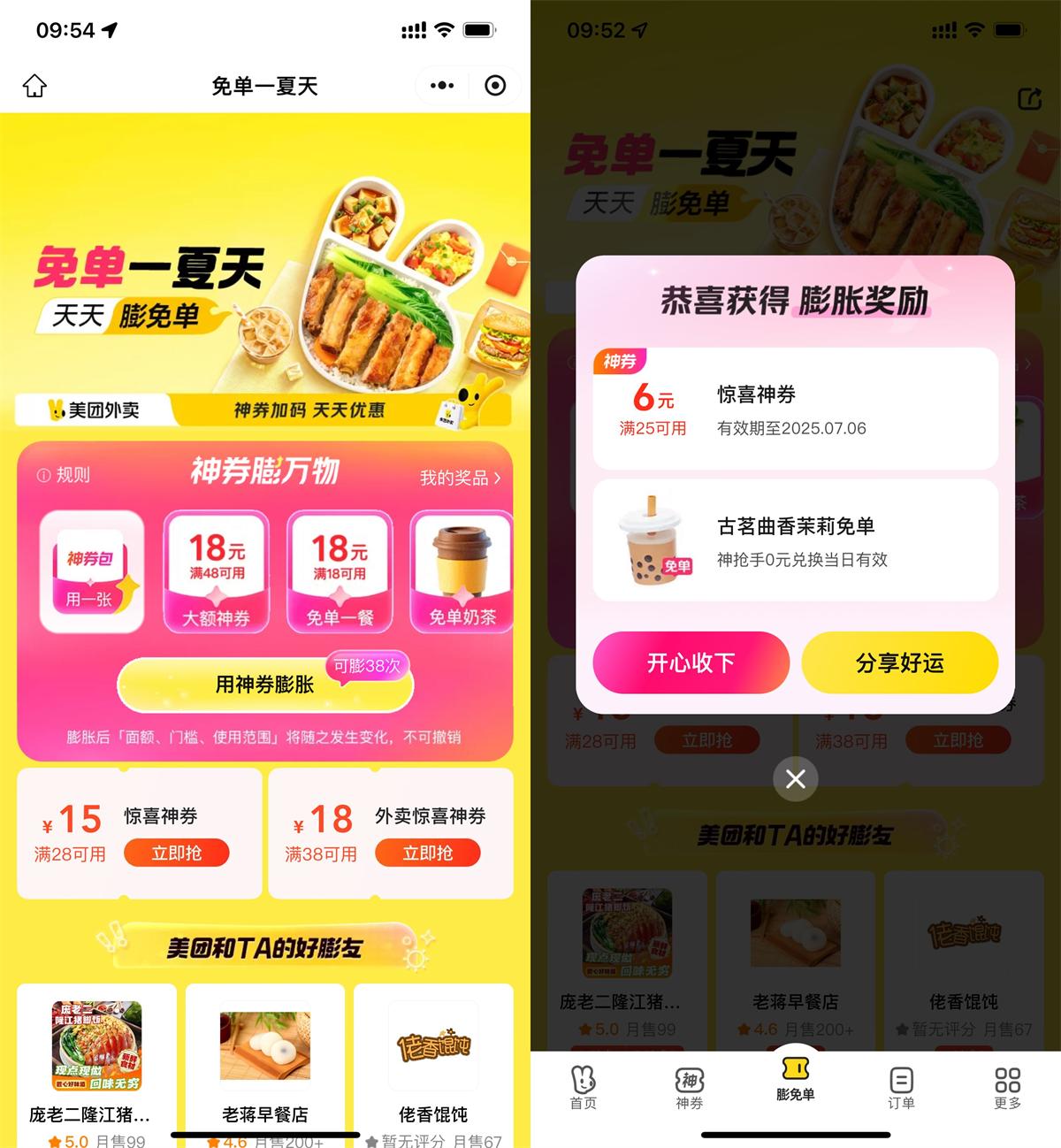Viewport: 1061px width, 1148px height.
Task: Select the 免单一餐 18元 reward card
Action: click(x=340, y=571)
